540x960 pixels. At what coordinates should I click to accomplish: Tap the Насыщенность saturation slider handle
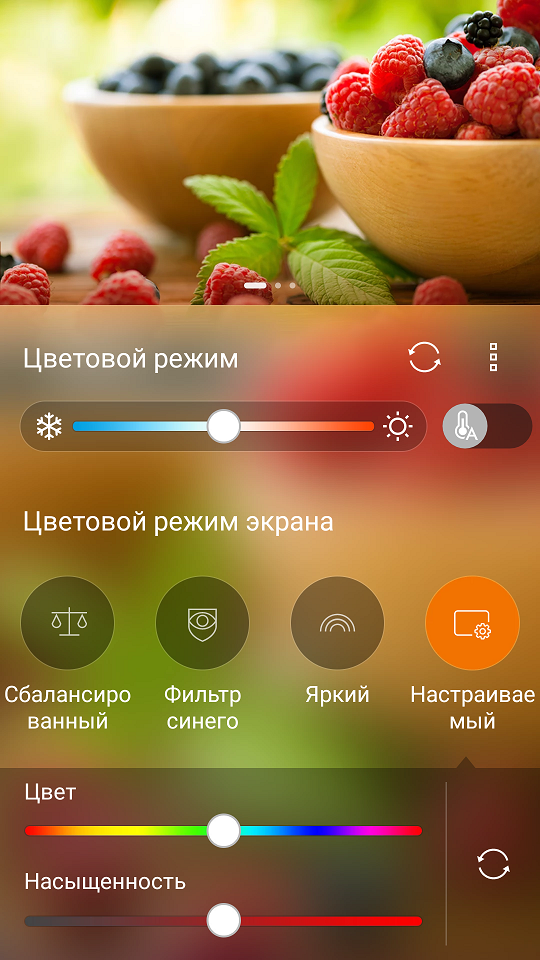(x=223, y=920)
